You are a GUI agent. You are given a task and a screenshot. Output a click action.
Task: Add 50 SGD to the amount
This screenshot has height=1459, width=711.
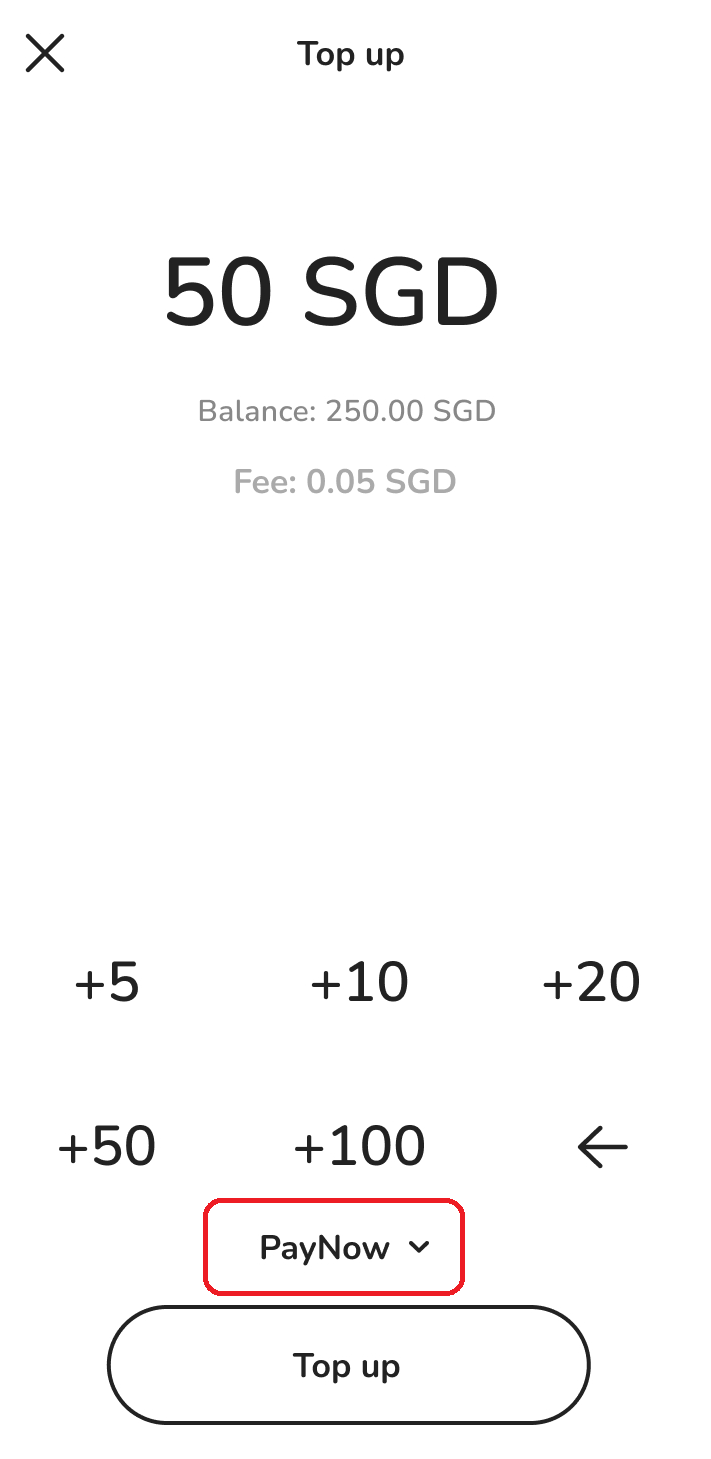[x=107, y=1147]
